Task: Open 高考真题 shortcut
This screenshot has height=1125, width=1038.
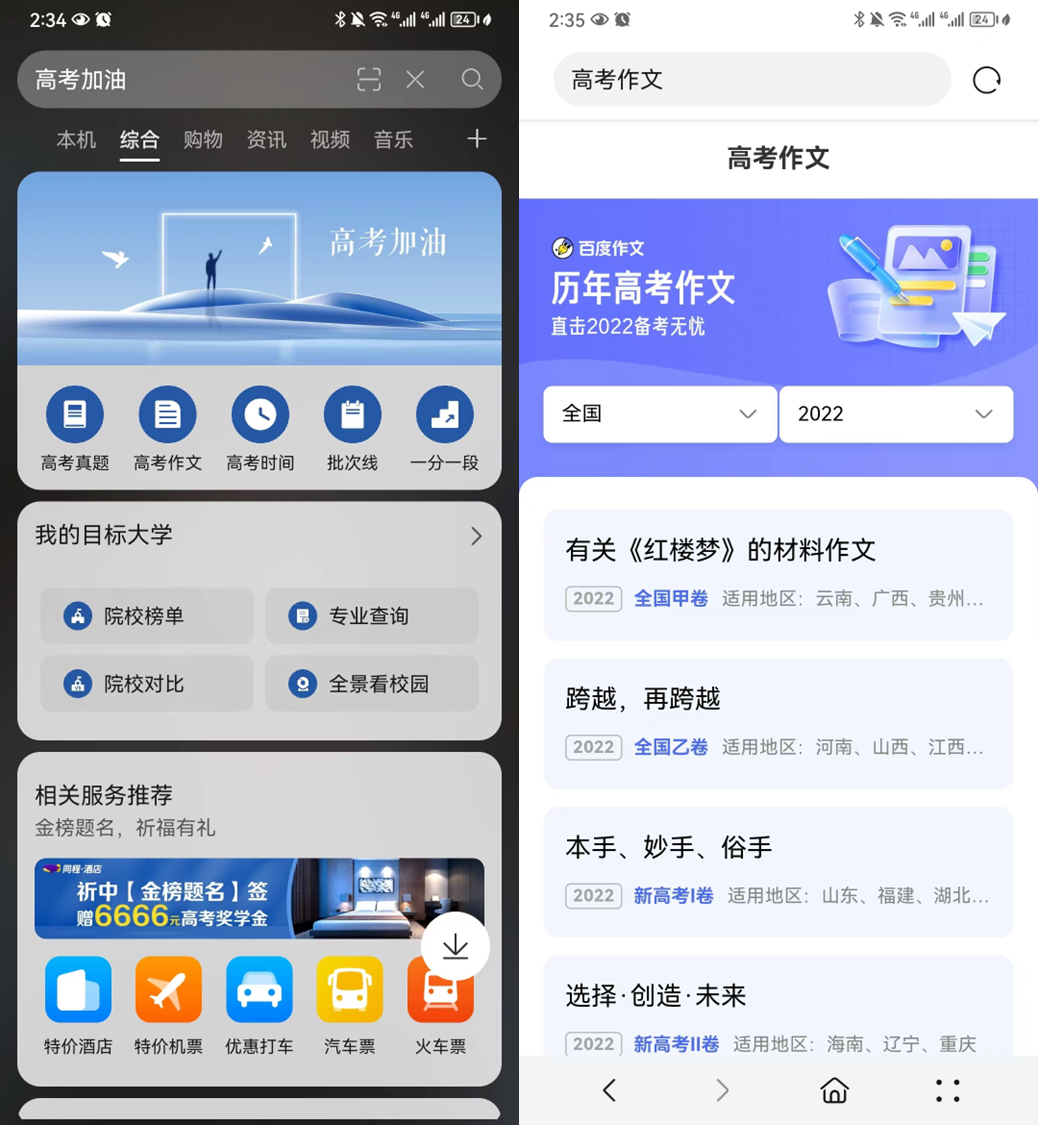Action: (x=75, y=428)
